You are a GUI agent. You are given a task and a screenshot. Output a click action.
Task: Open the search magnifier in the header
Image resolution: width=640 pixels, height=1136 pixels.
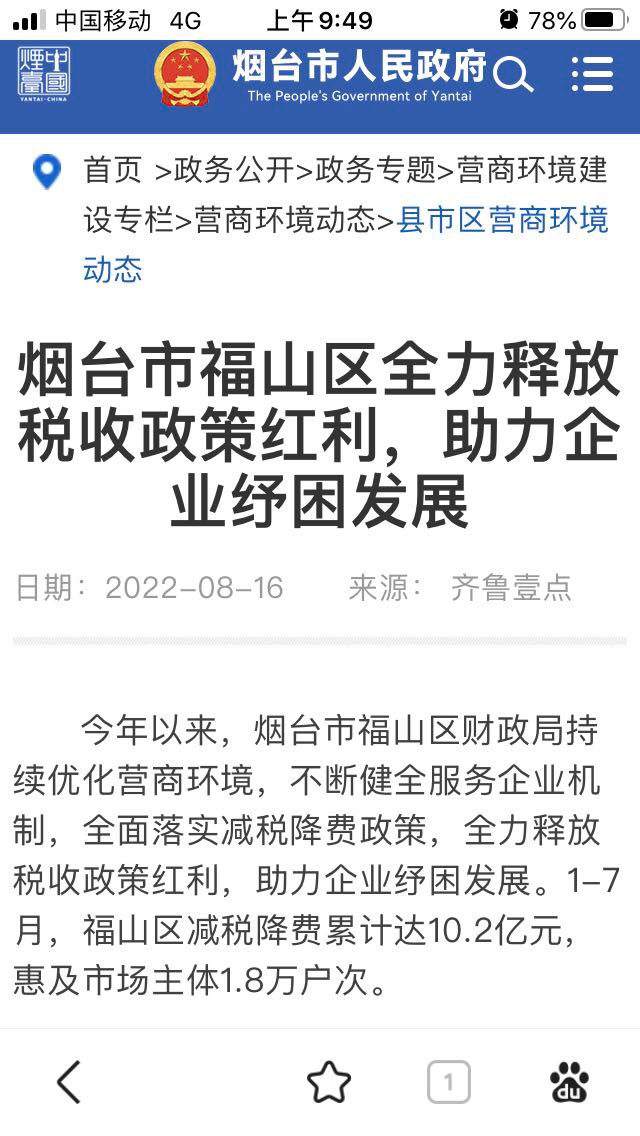pos(513,74)
